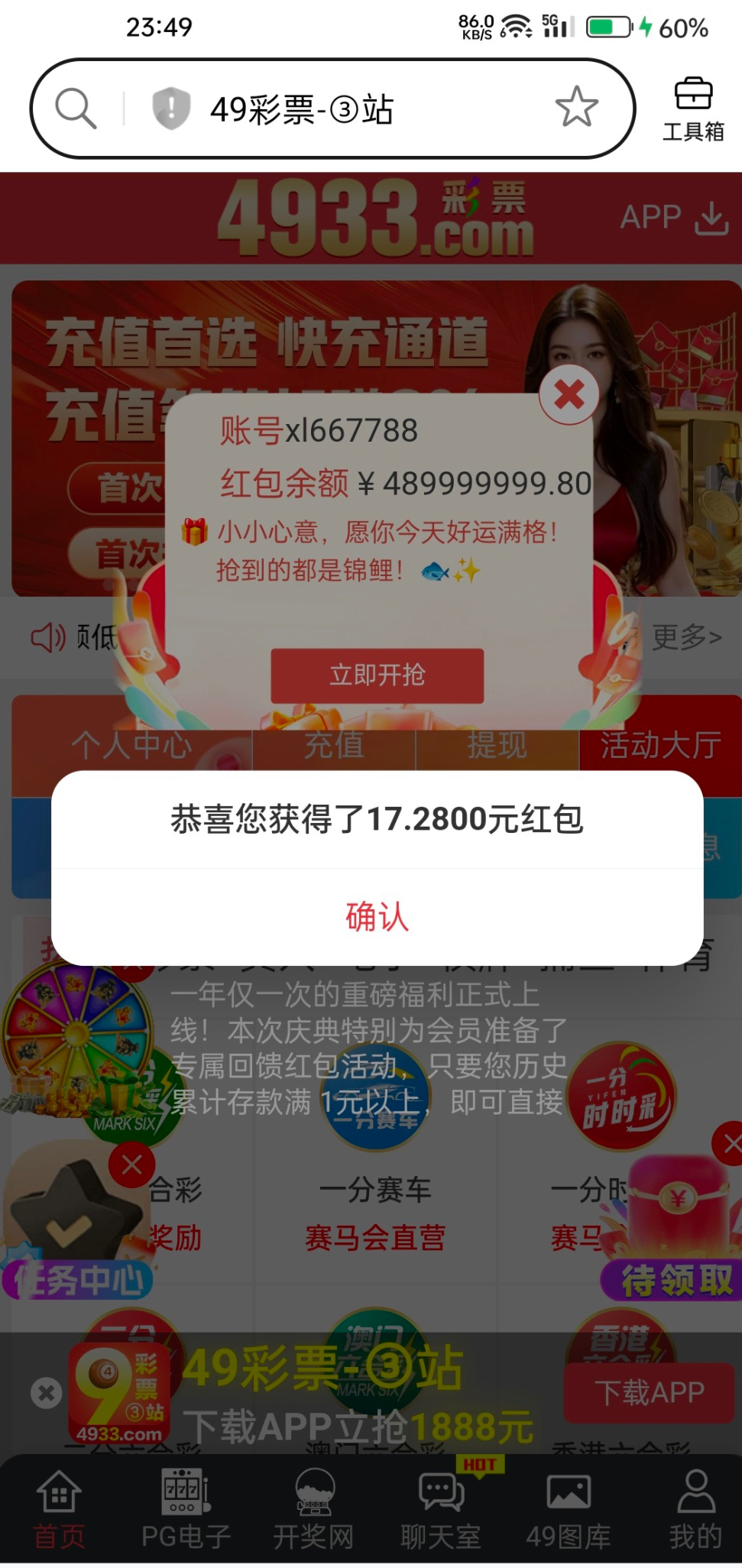The image size is (742, 1568).
Task: Open the 聊天室 chat room tab
Action: pyautogui.click(x=441, y=1509)
